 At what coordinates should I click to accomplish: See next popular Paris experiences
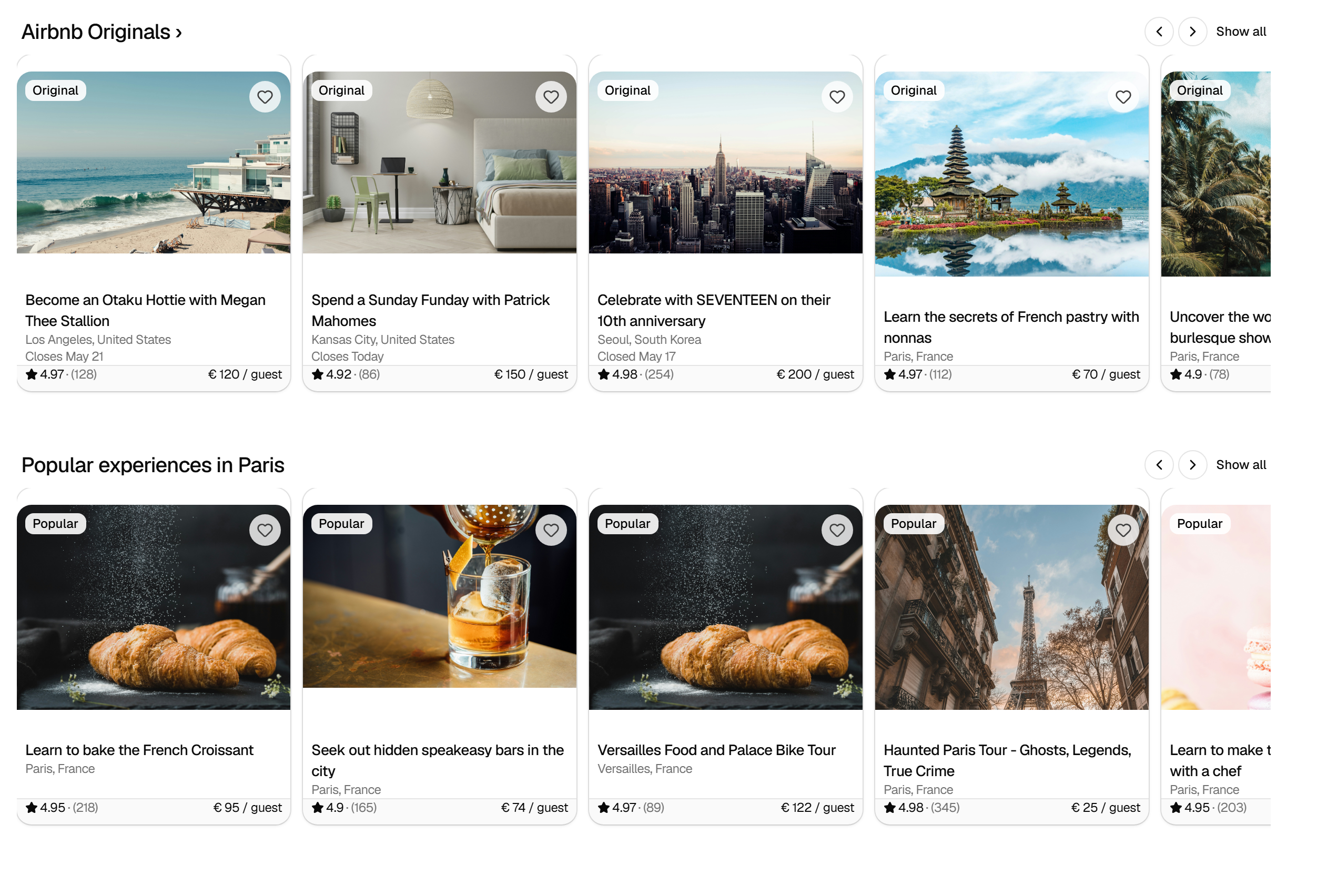tap(1192, 465)
